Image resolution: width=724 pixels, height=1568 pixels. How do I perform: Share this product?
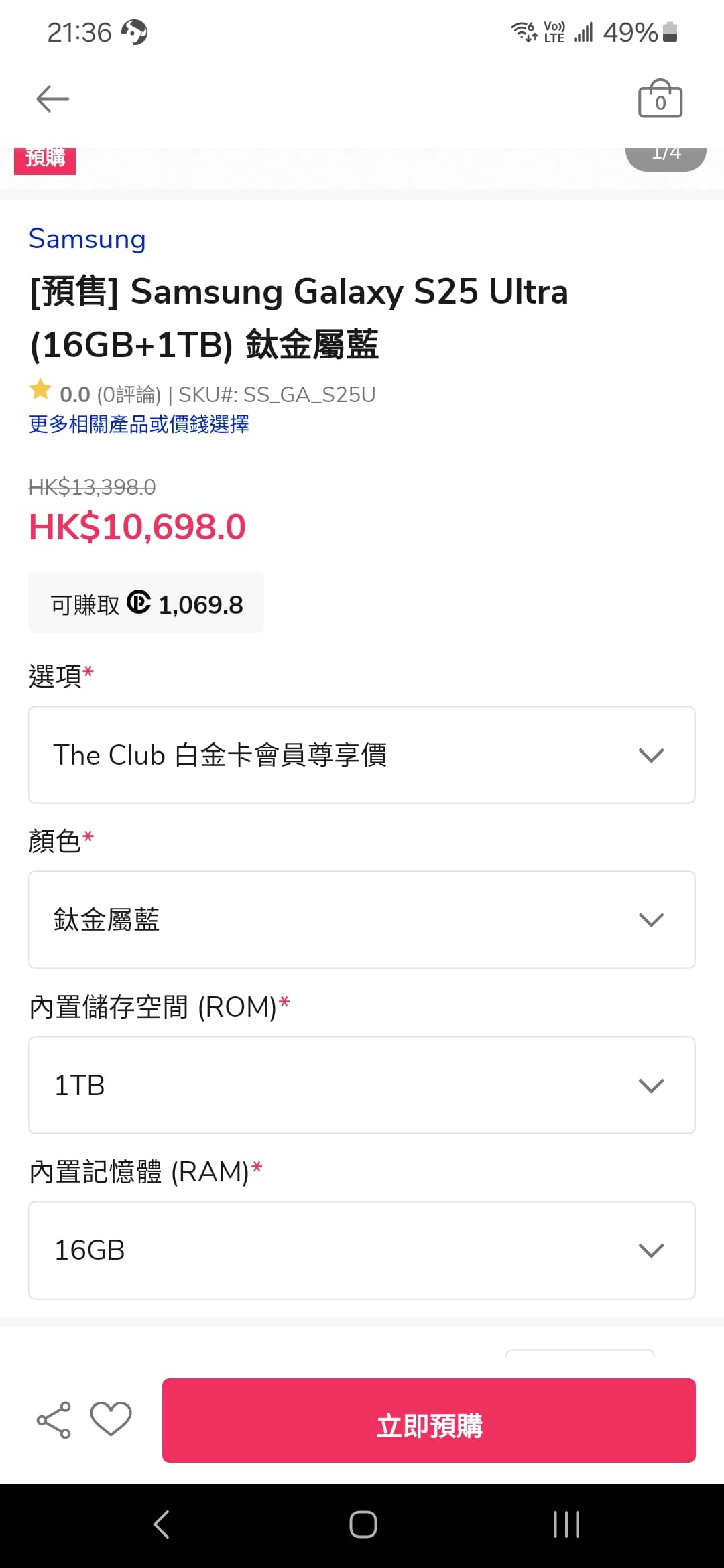pos(54,1420)
